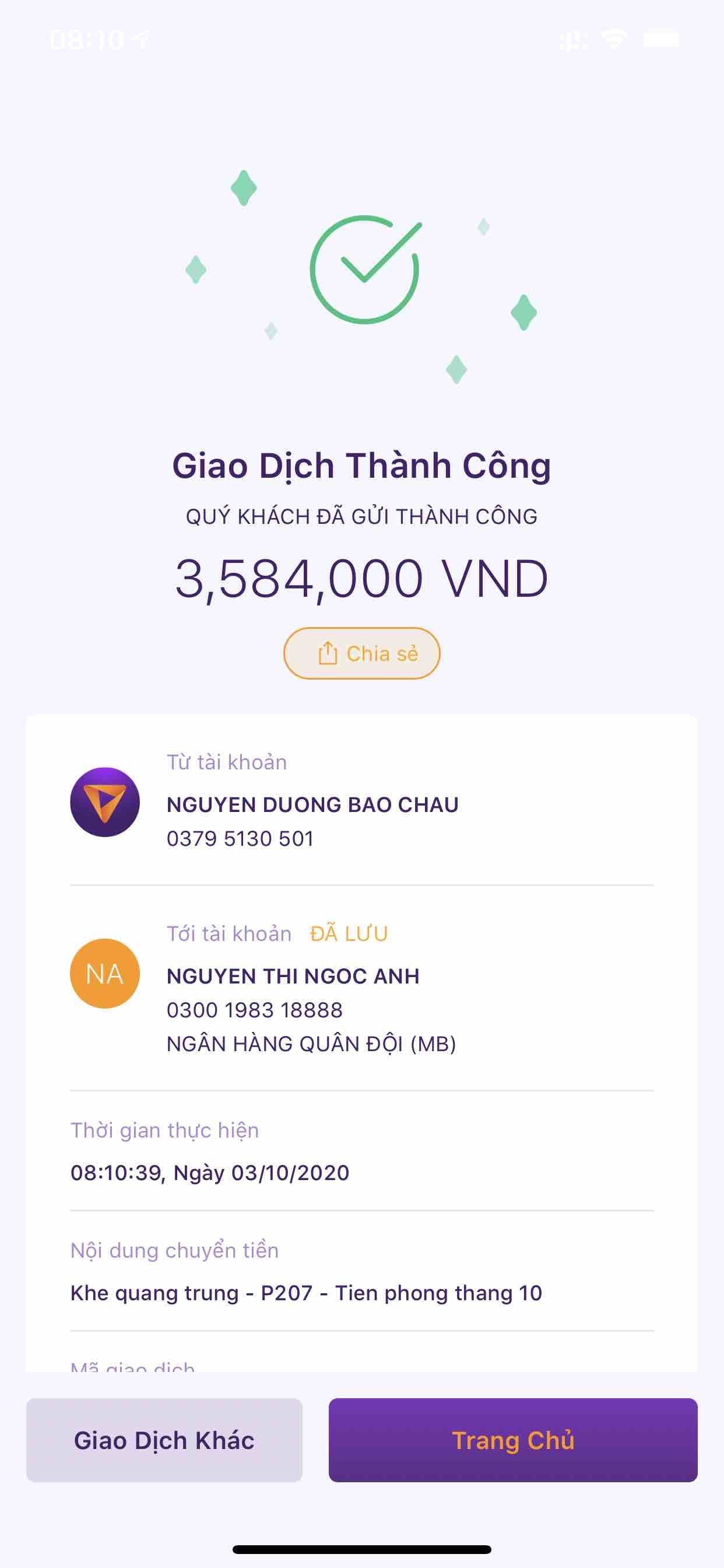Return to home via Trang Chủ
The image size is (724, 1568).
pyautogui.click(x=513, y=1440)
